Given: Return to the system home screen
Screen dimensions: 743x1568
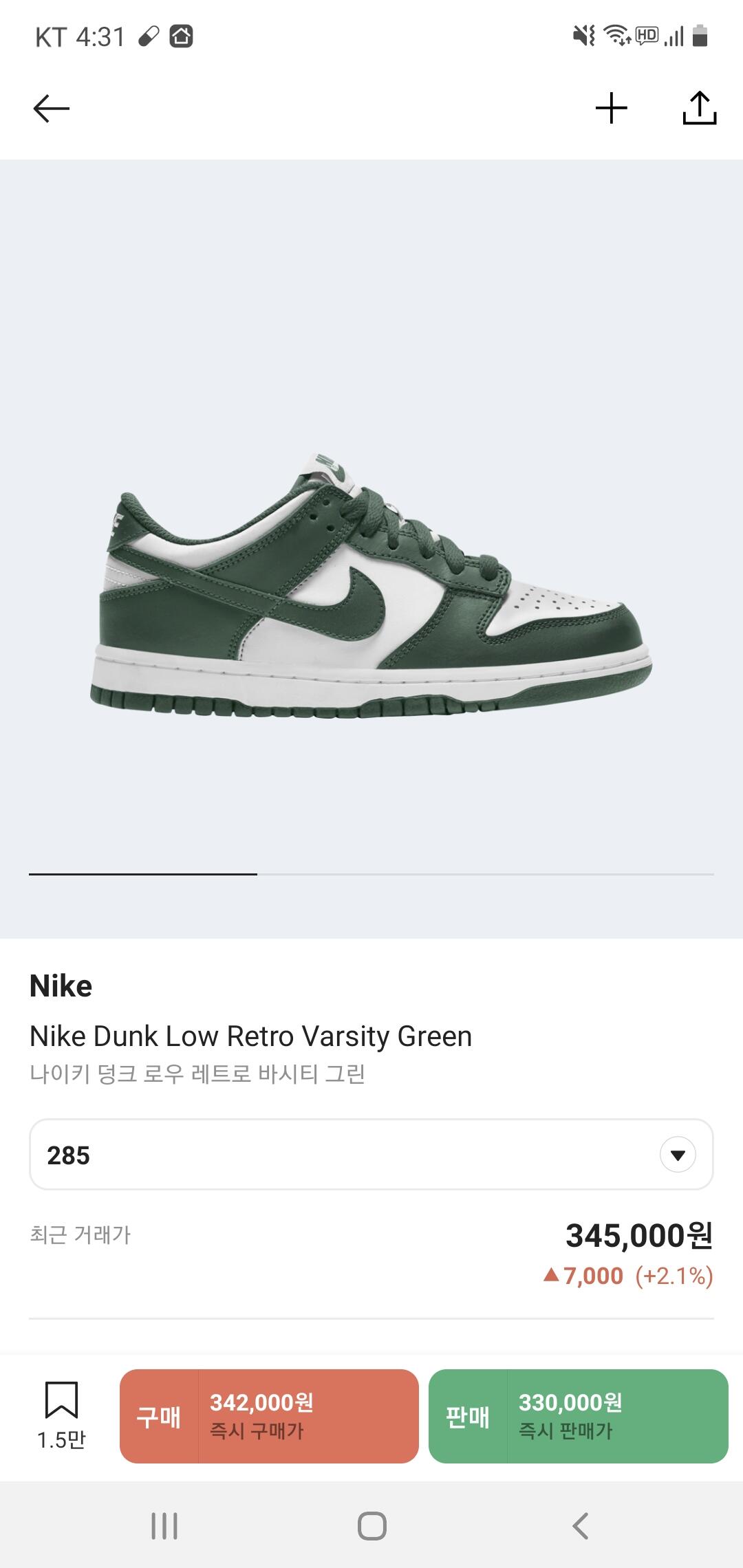Looking at the screenshot, I should pos(371,1525).
